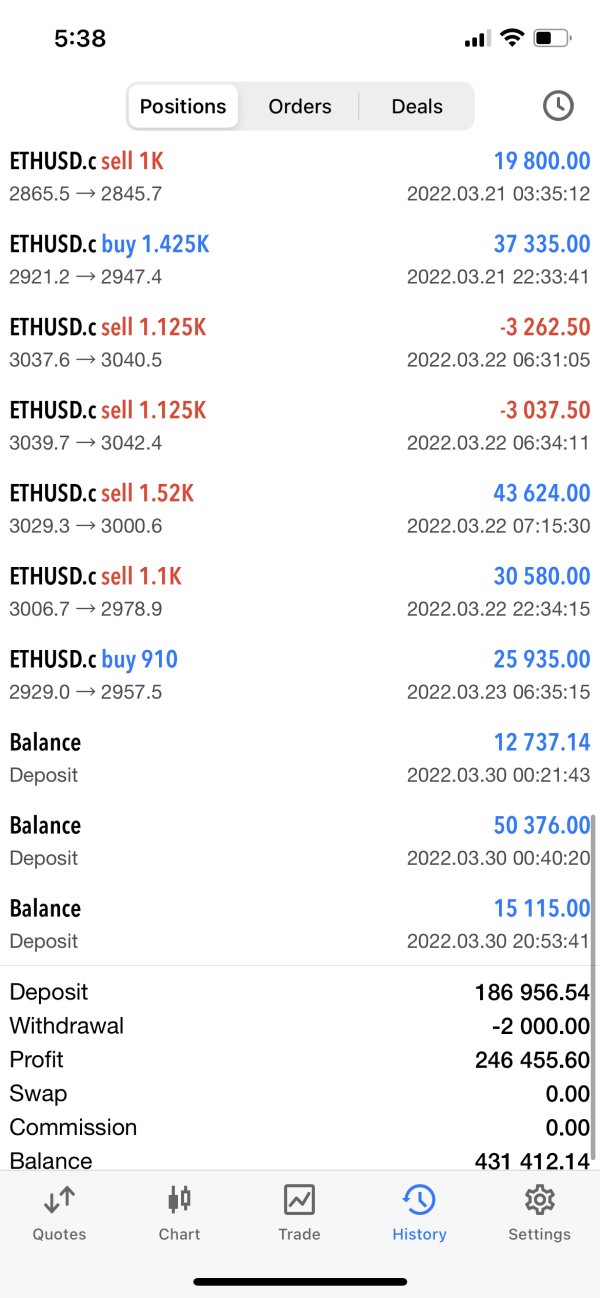Open the ETHUSD.c sell 1K position

point(299,176)
